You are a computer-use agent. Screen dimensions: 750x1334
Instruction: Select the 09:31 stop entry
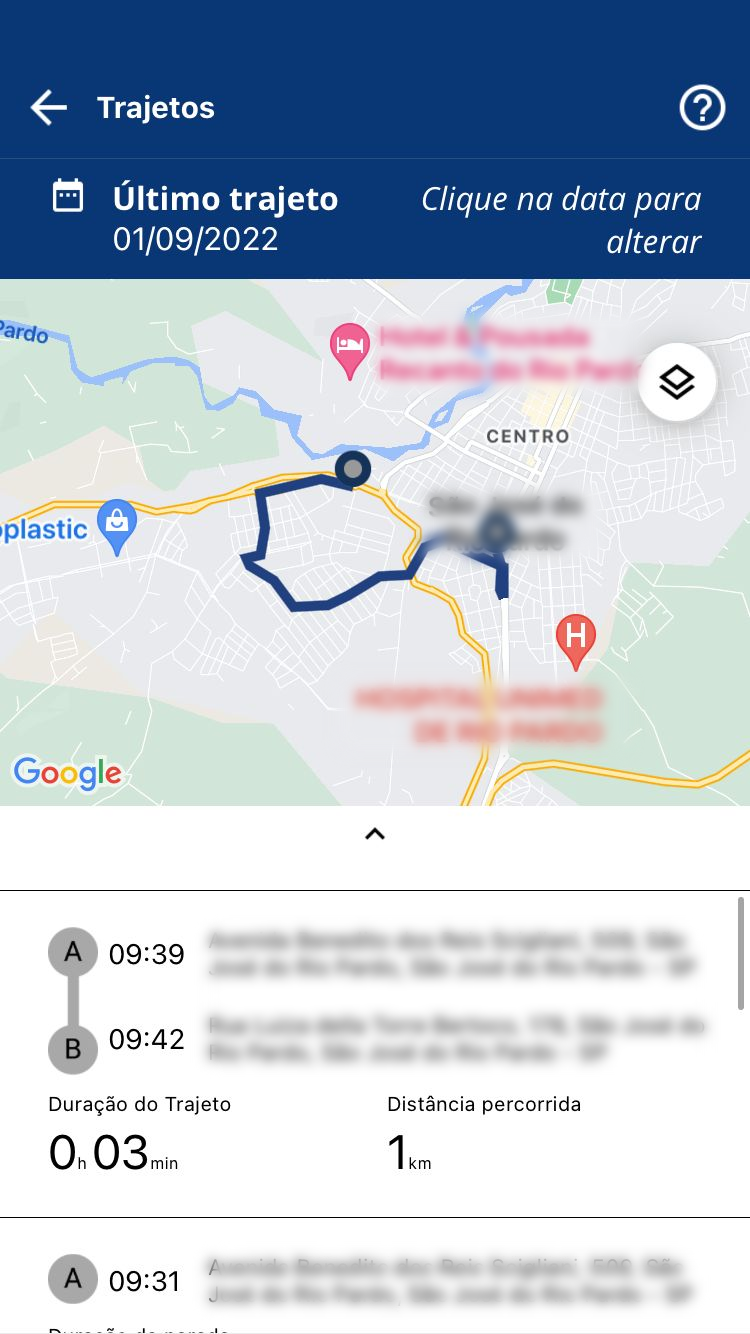(375, 1281)
